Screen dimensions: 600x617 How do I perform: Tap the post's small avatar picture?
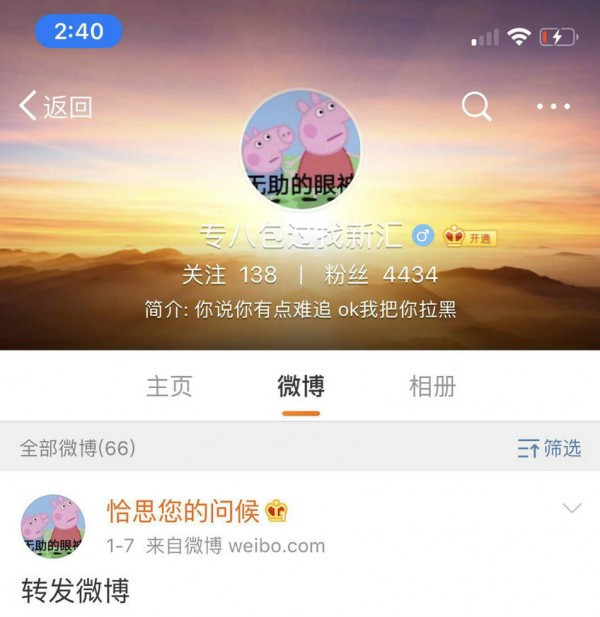(x=53, y=526)
